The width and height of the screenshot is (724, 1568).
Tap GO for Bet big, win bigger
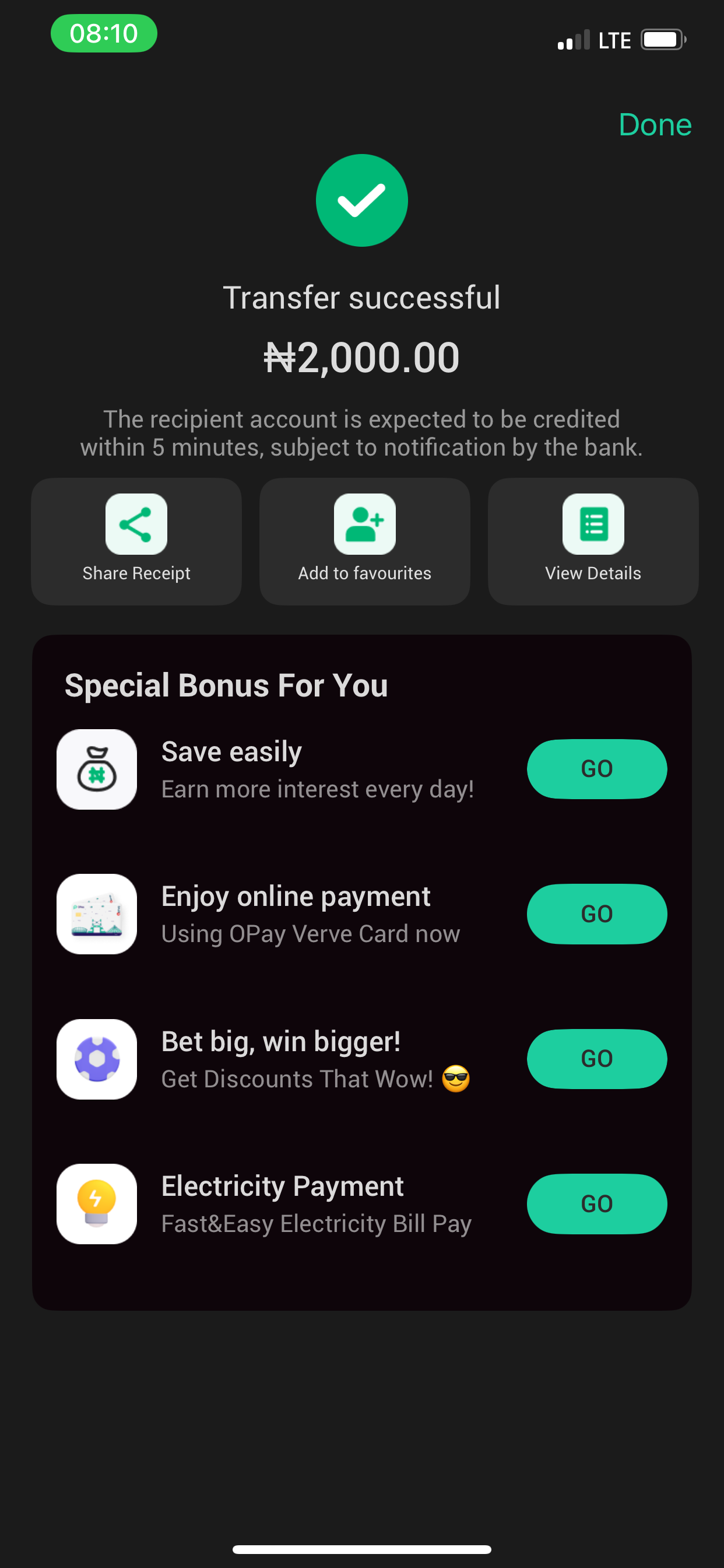tap(596, 1059)
